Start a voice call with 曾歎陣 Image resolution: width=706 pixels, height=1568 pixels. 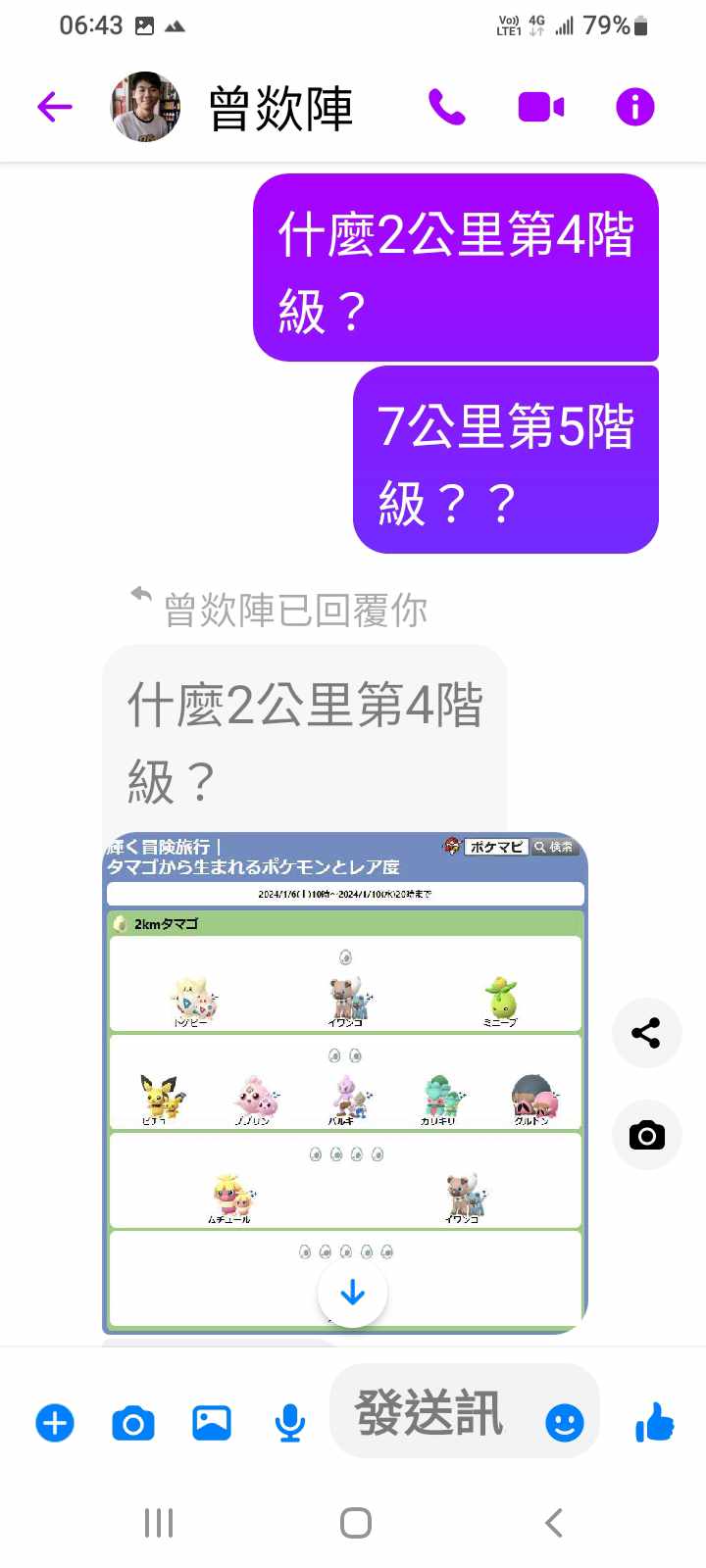pos(447,107)
